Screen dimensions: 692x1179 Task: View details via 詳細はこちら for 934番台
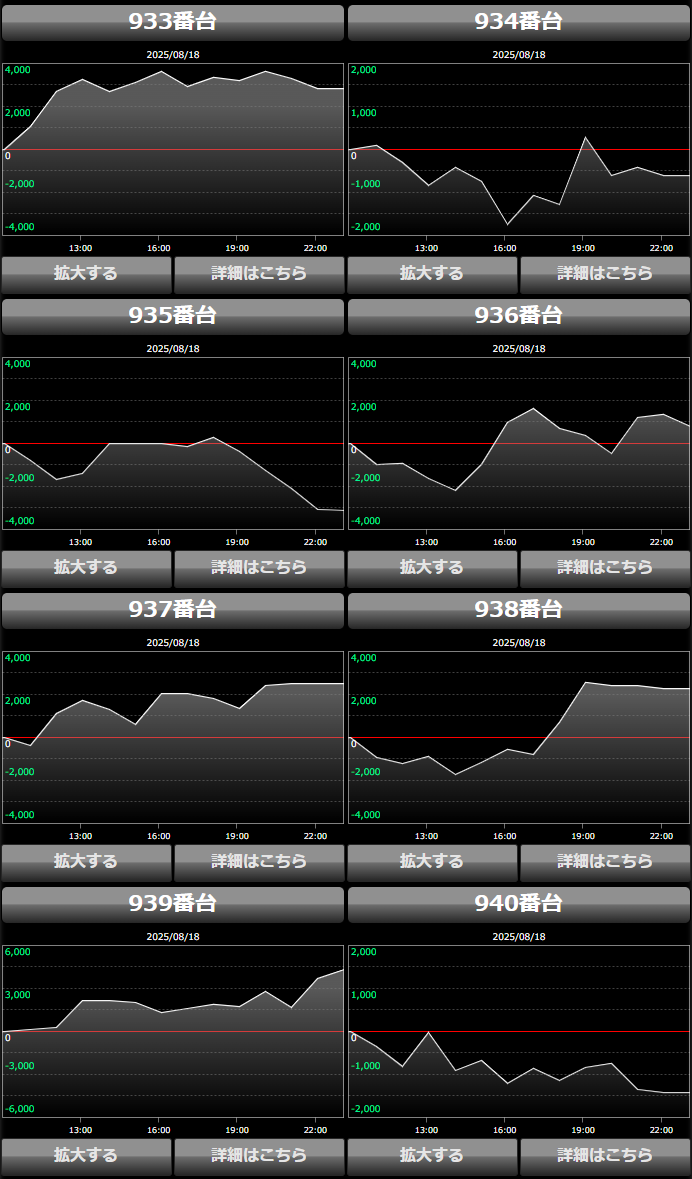605,273
